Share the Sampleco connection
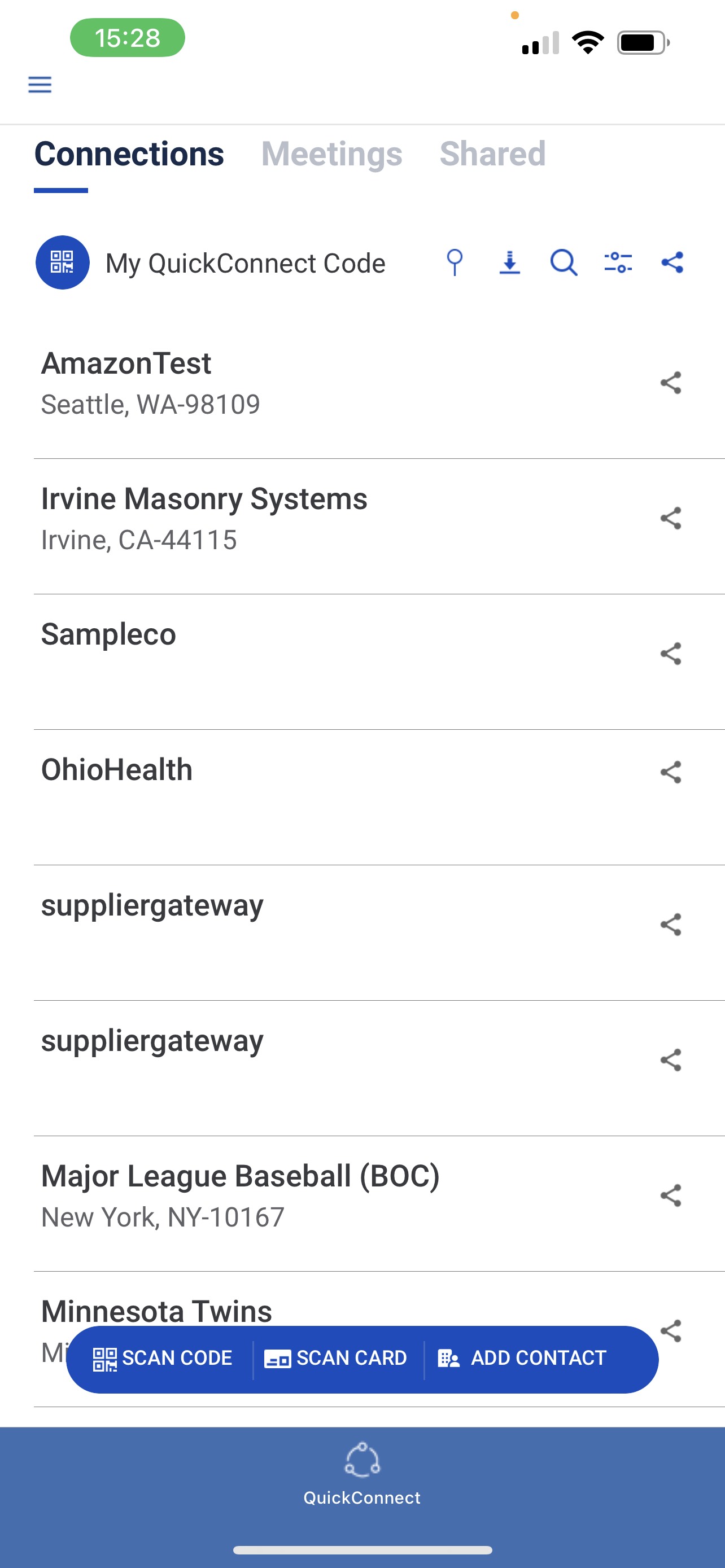The image size is (725, 1568). pos(670,654)
